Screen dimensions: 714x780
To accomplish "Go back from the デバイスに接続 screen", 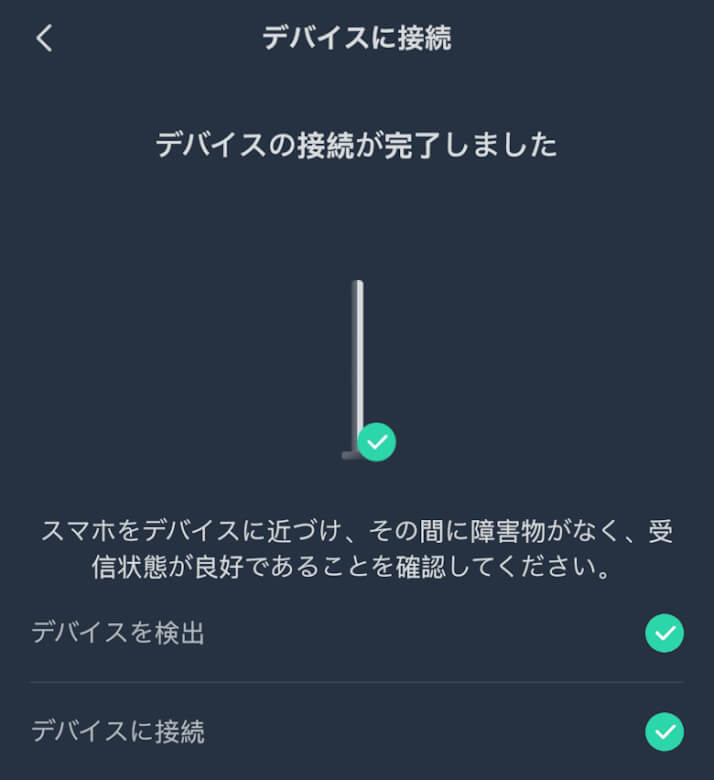I will [x=44, y=38].
